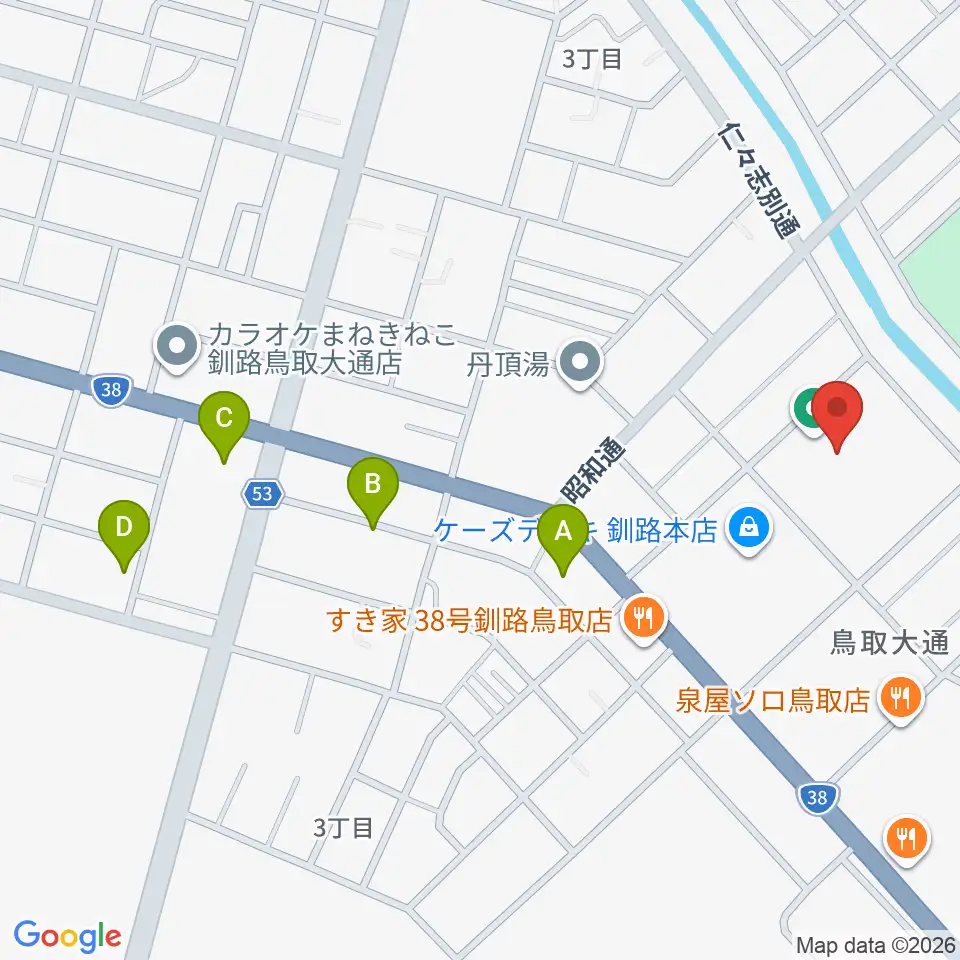
Task: Tap the Google logo on the map
Action: (x=67, y=936)
